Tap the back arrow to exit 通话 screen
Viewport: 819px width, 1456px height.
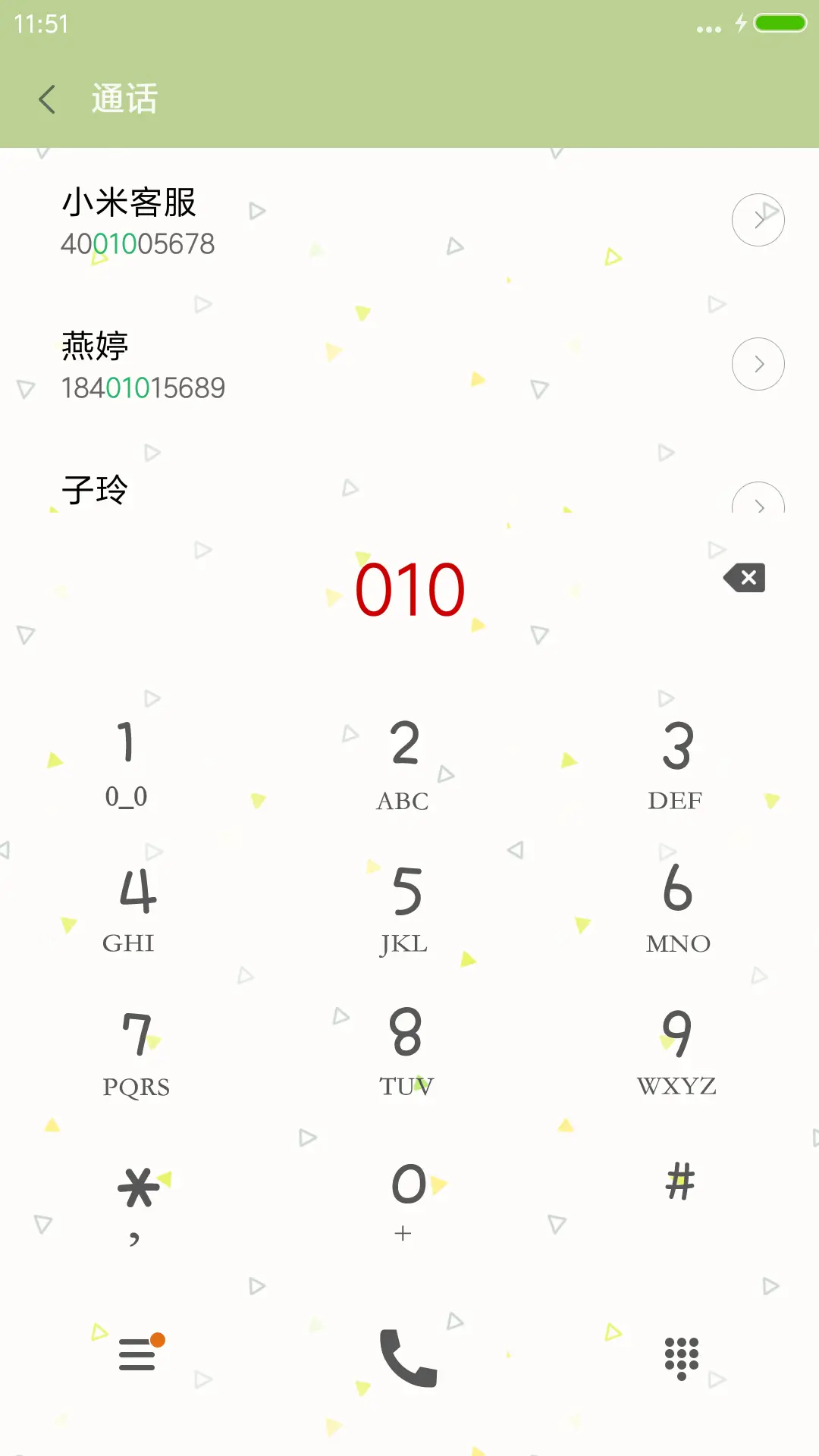47,99
